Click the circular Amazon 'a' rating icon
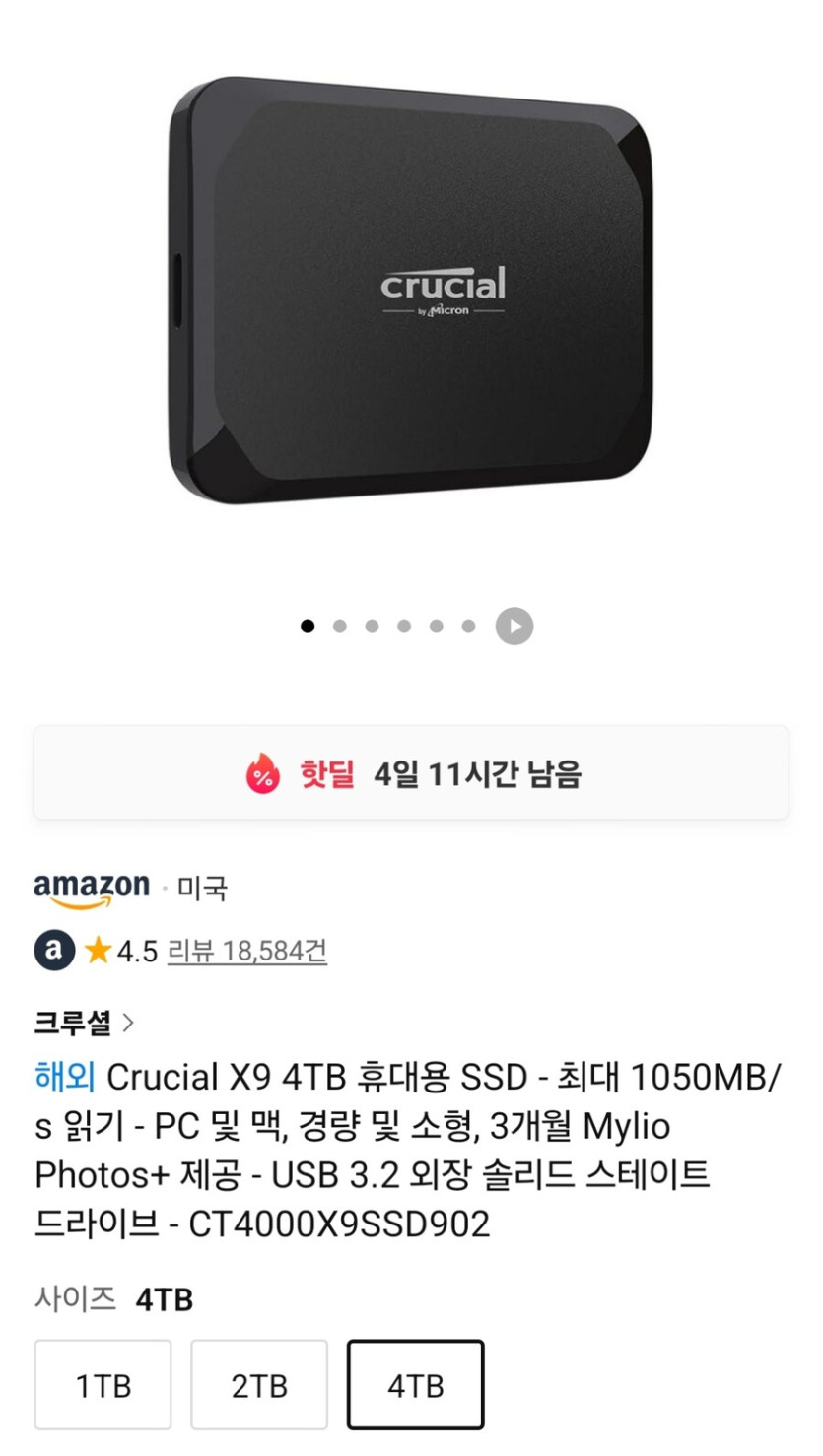 coord(54,951)
